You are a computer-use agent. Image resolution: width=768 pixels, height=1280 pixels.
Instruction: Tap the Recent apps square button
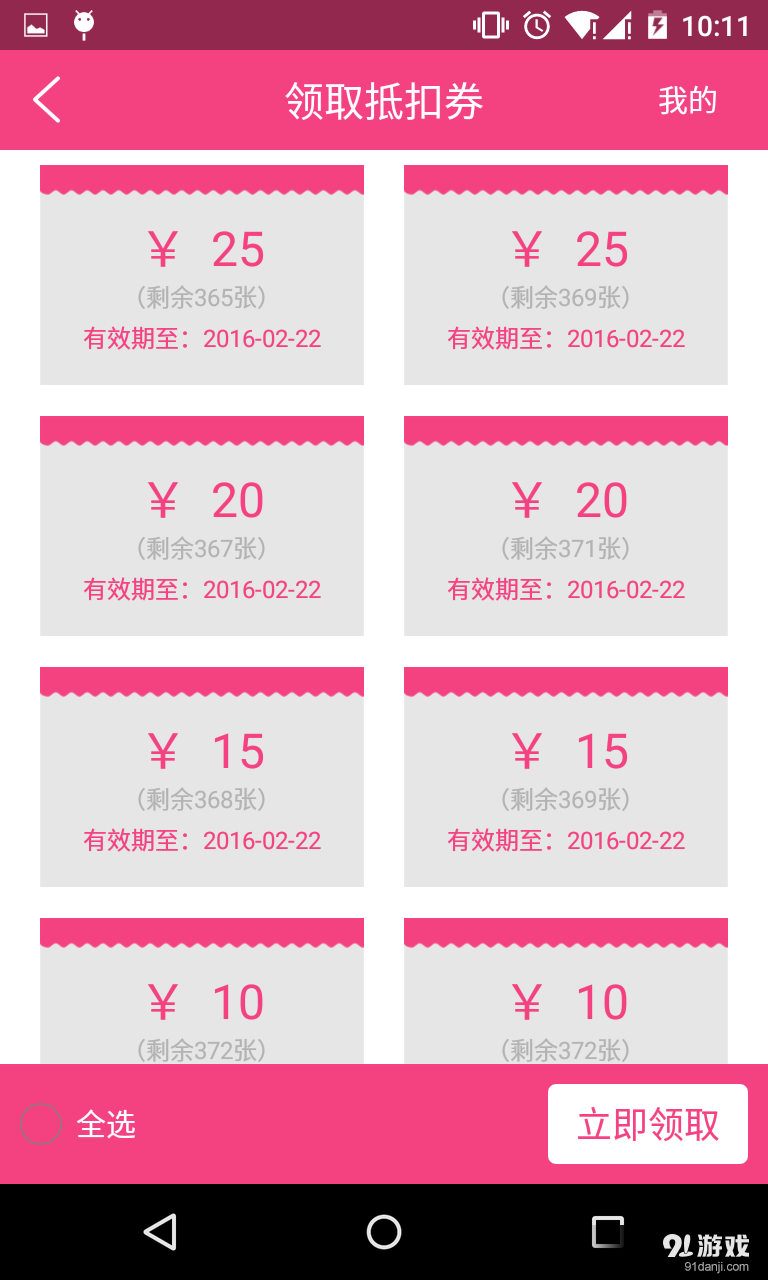coord(607,1232)
